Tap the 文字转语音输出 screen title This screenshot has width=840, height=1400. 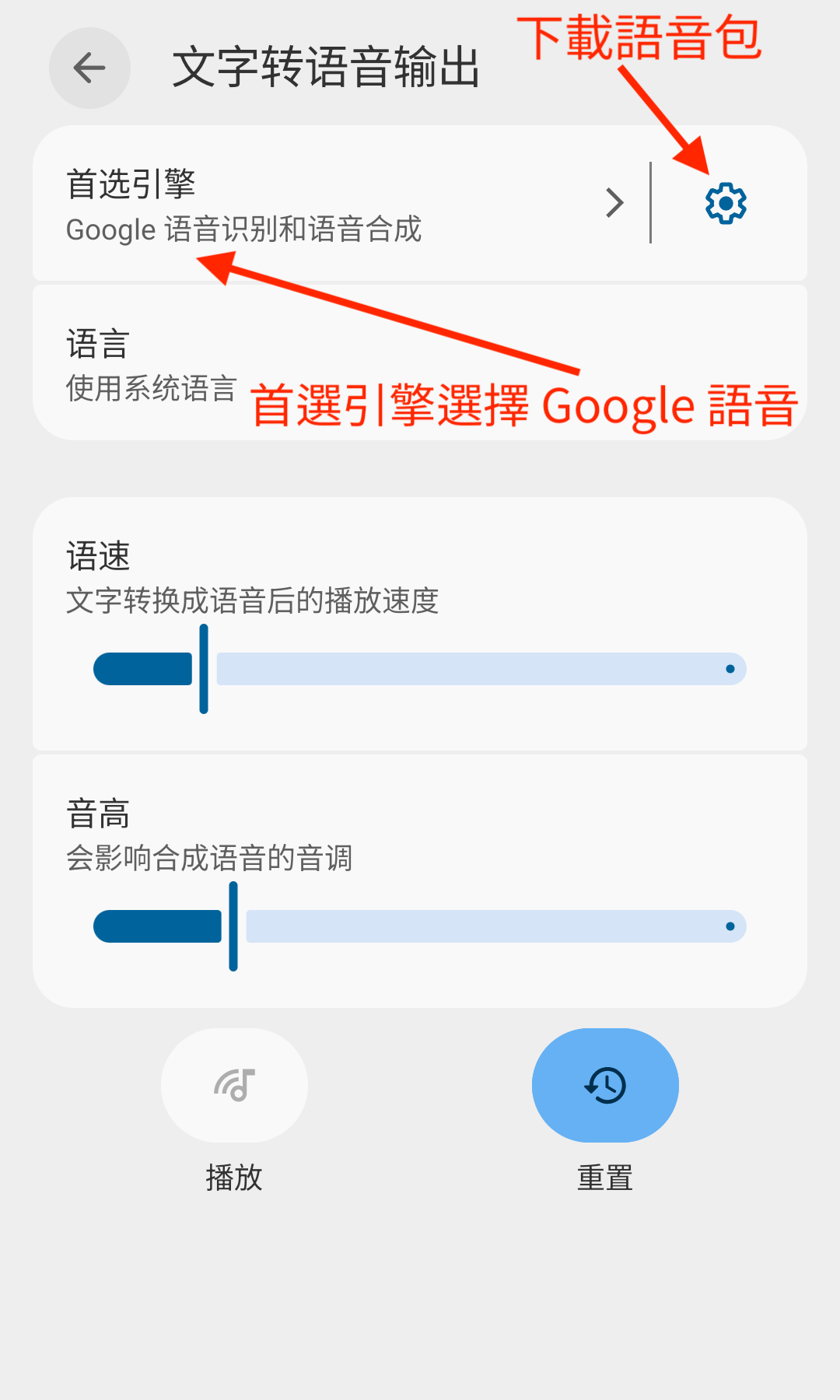pos(327,68)
